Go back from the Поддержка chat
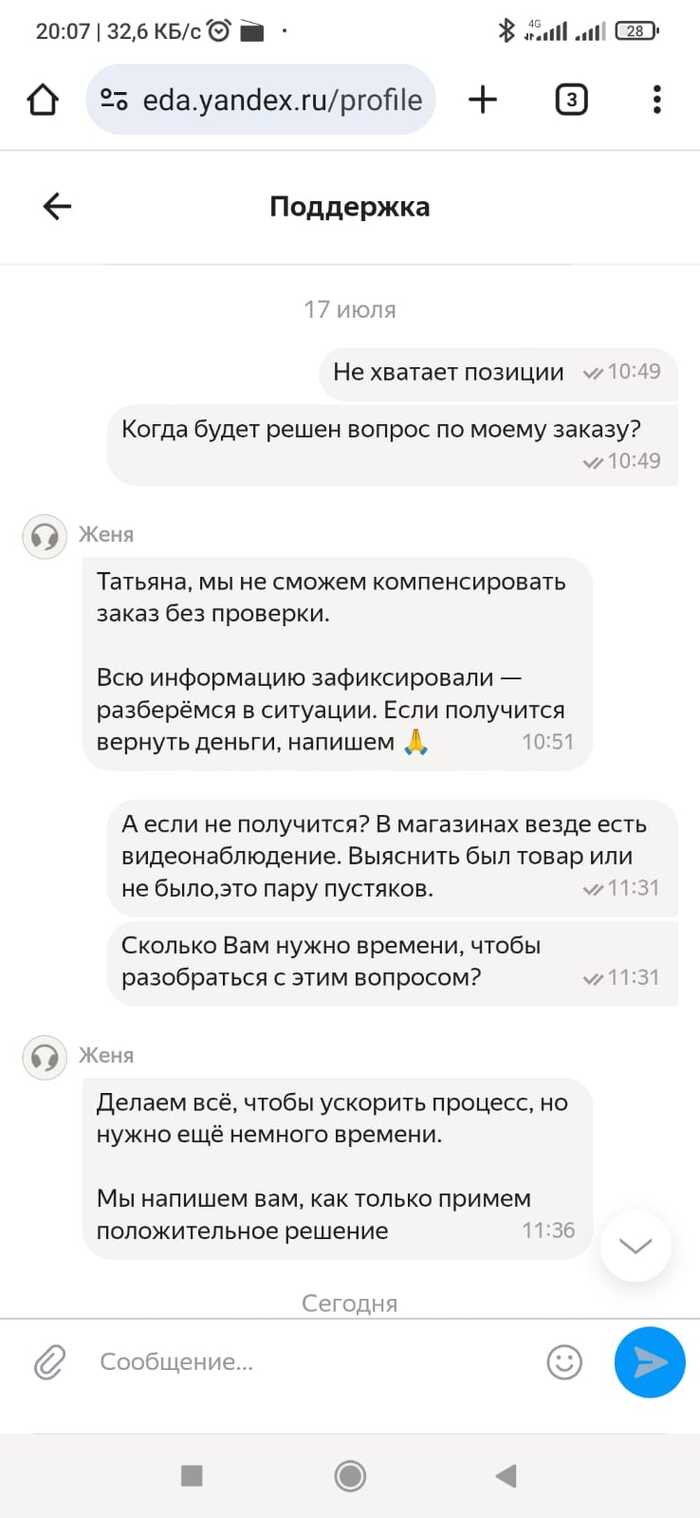 [x=57, y=207]
